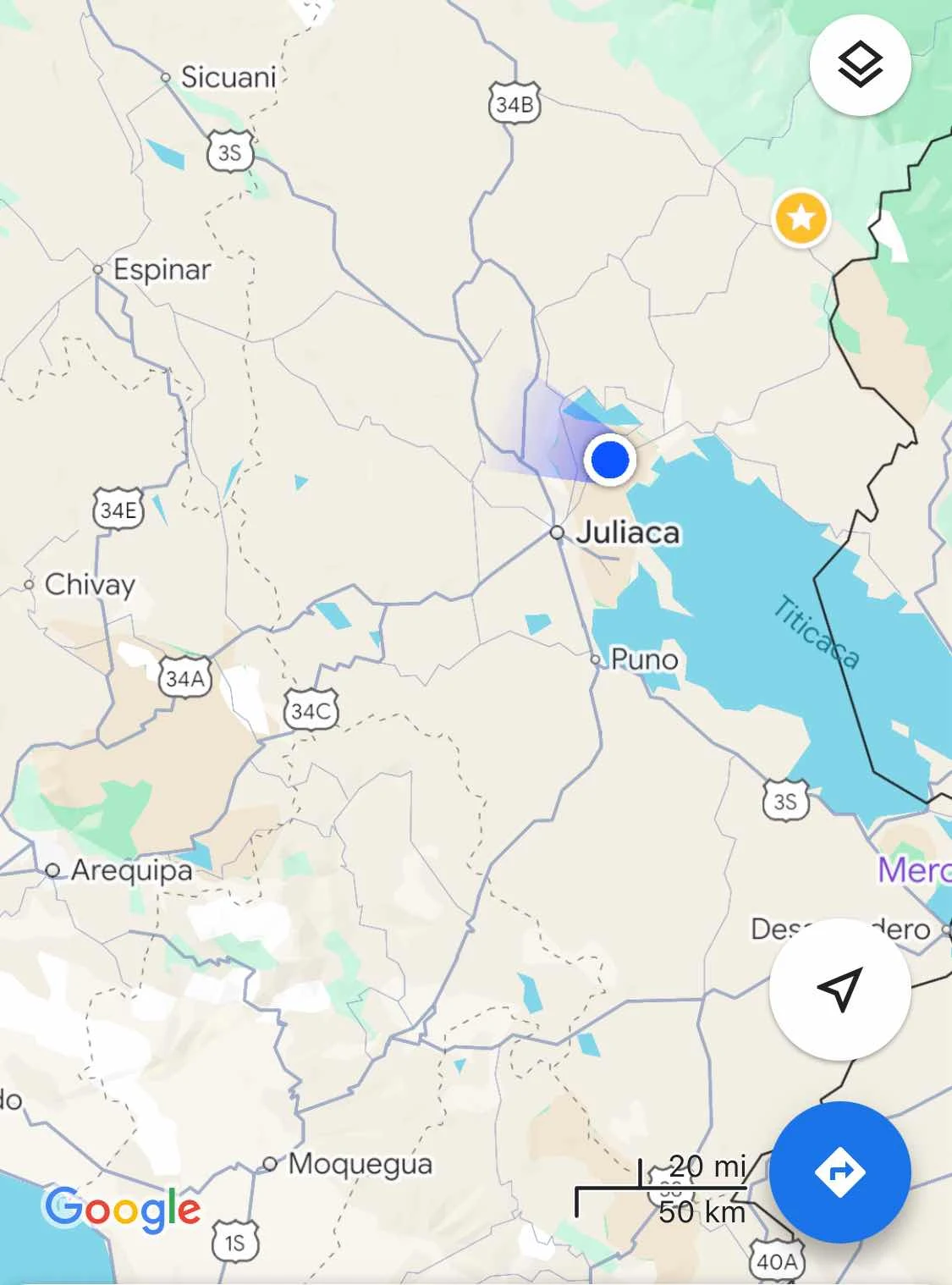The image size is (952, 1285).
Task: Select the Juliaca city label
Action: tap(627, 532)
